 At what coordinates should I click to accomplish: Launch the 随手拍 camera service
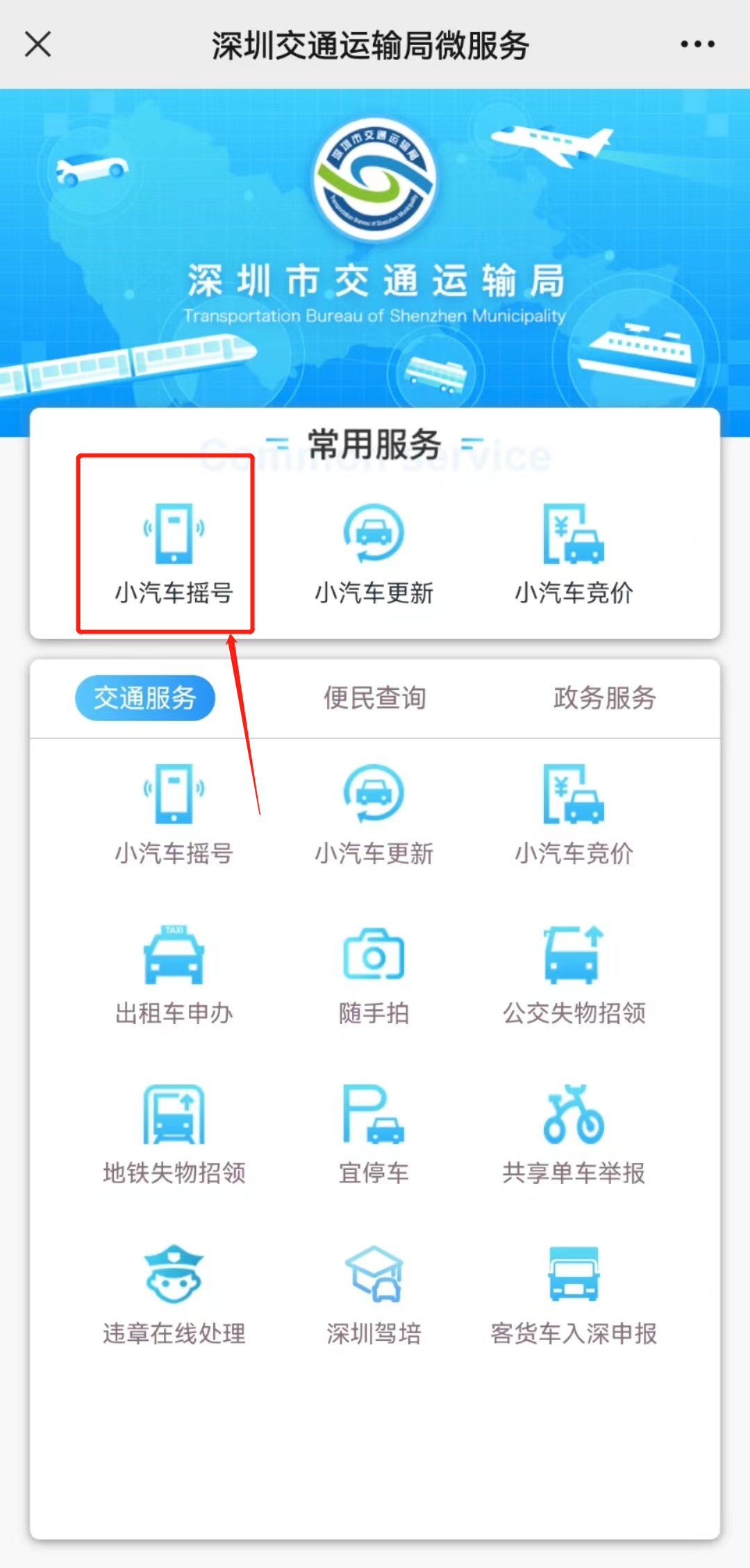point(374,974)
